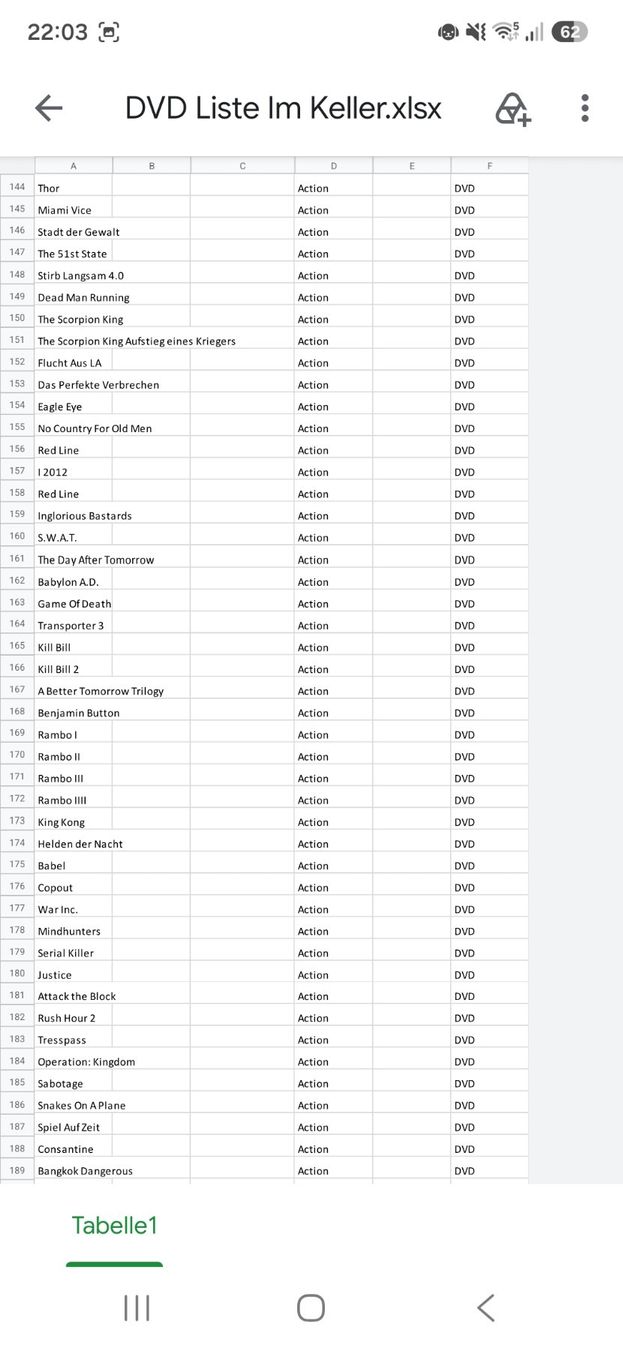The image size is (623, 1350).
Task: Tap the system home button
Action: point(311,1307)
